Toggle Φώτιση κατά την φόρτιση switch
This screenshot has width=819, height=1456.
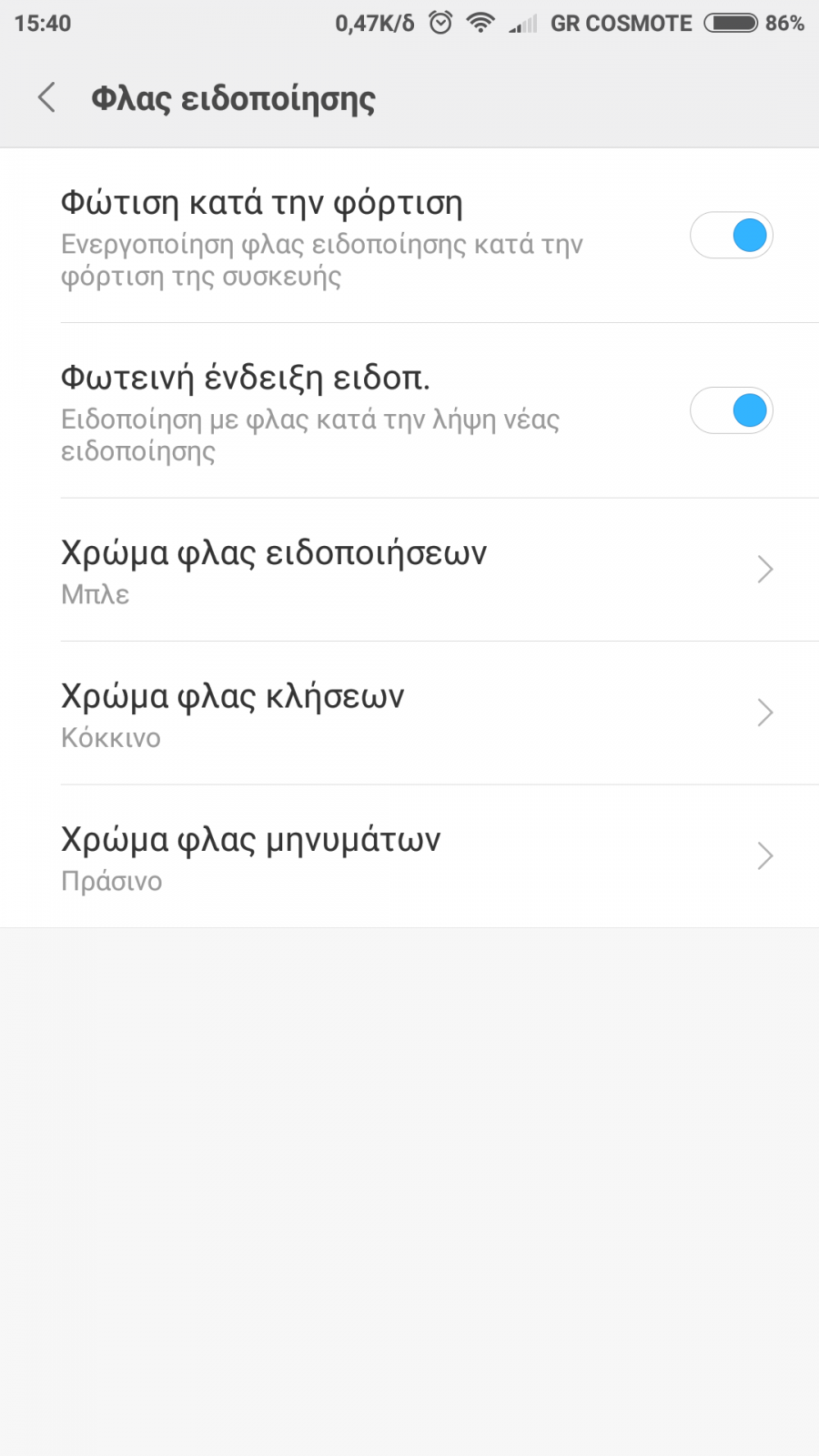[x=732, y=236]
